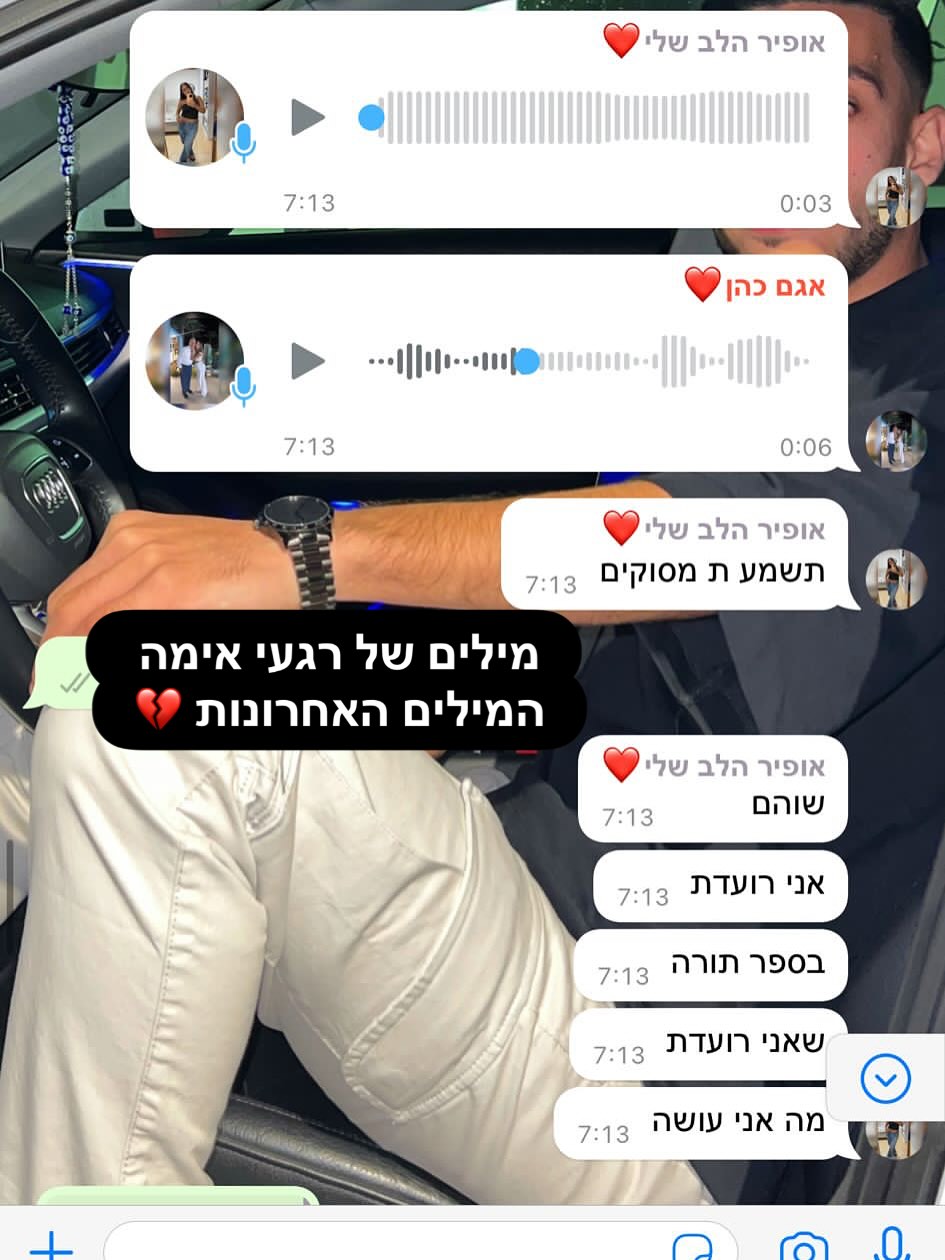Tap the microphone to record a voice message
This screenshot has height=1260, width=945.
890,1245
